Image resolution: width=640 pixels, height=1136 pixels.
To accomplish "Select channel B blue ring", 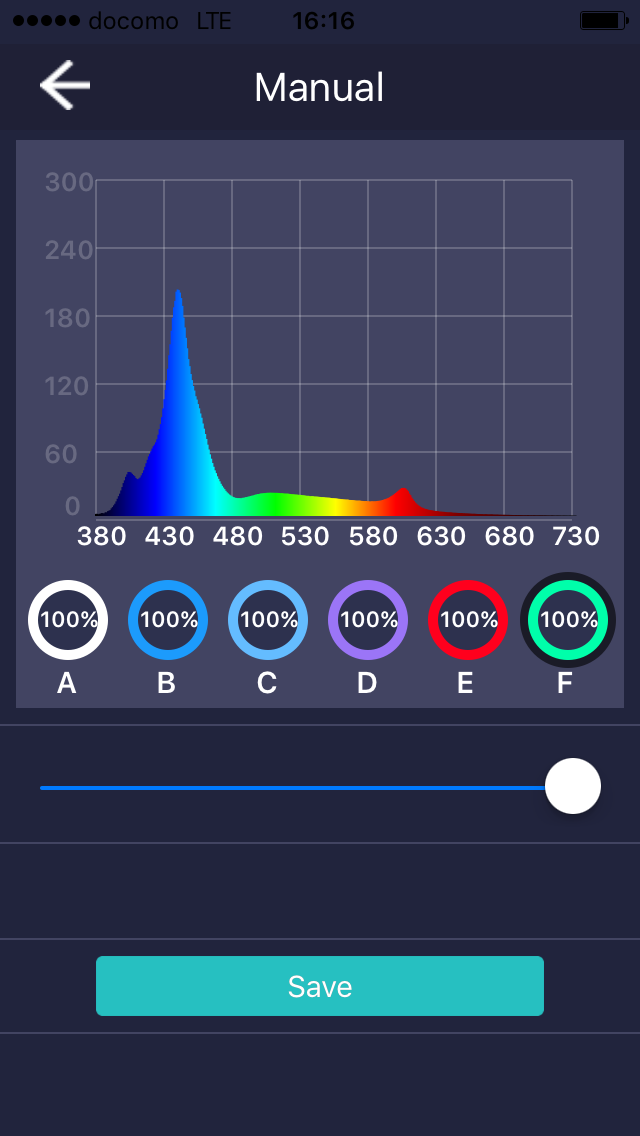I will 168,619.
